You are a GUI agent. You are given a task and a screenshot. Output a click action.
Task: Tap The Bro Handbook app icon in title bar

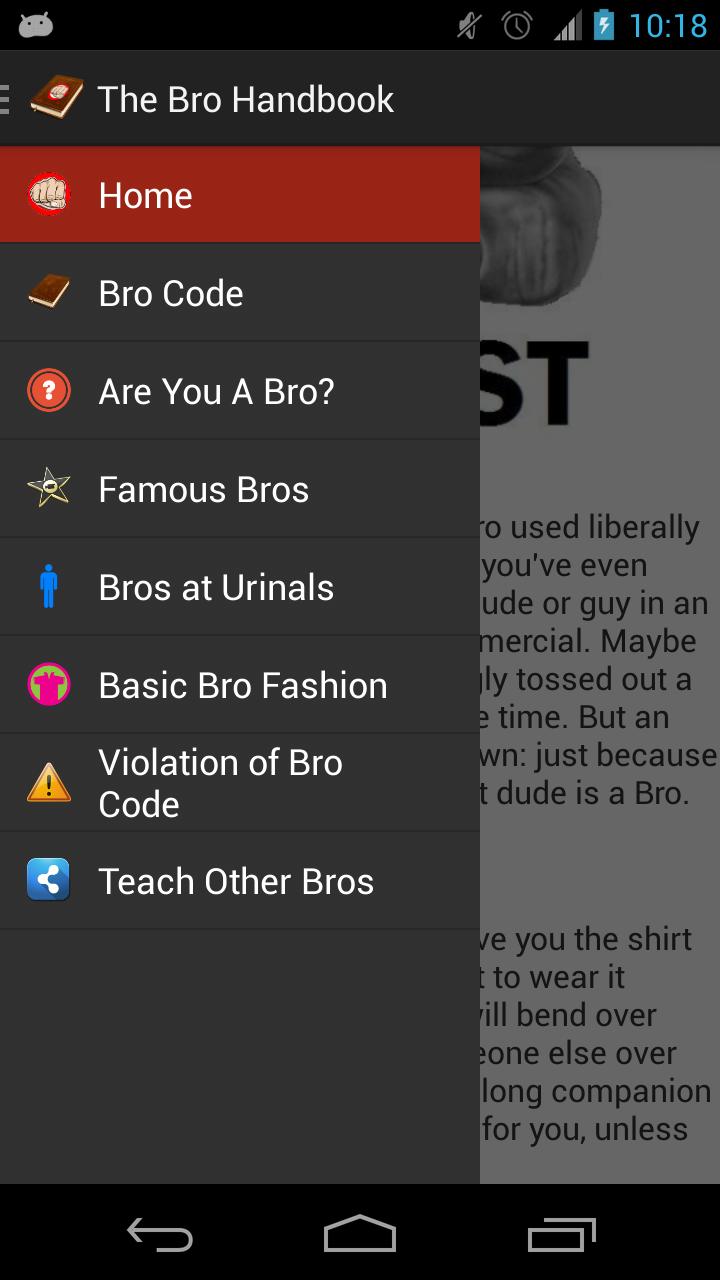pyautogui.click(x=55, y=97)
